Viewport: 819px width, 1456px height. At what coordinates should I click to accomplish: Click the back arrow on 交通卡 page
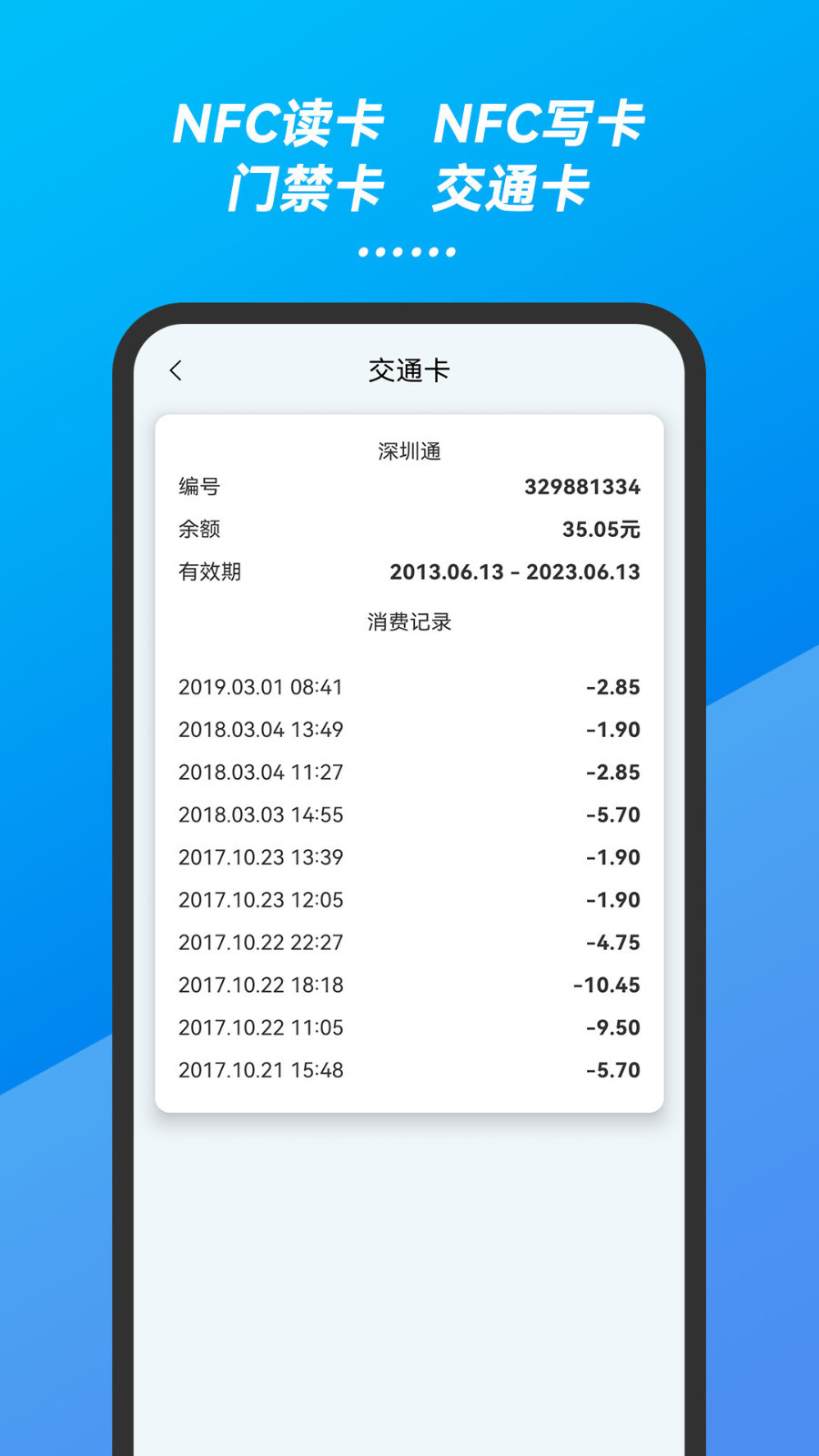(176, 370)
